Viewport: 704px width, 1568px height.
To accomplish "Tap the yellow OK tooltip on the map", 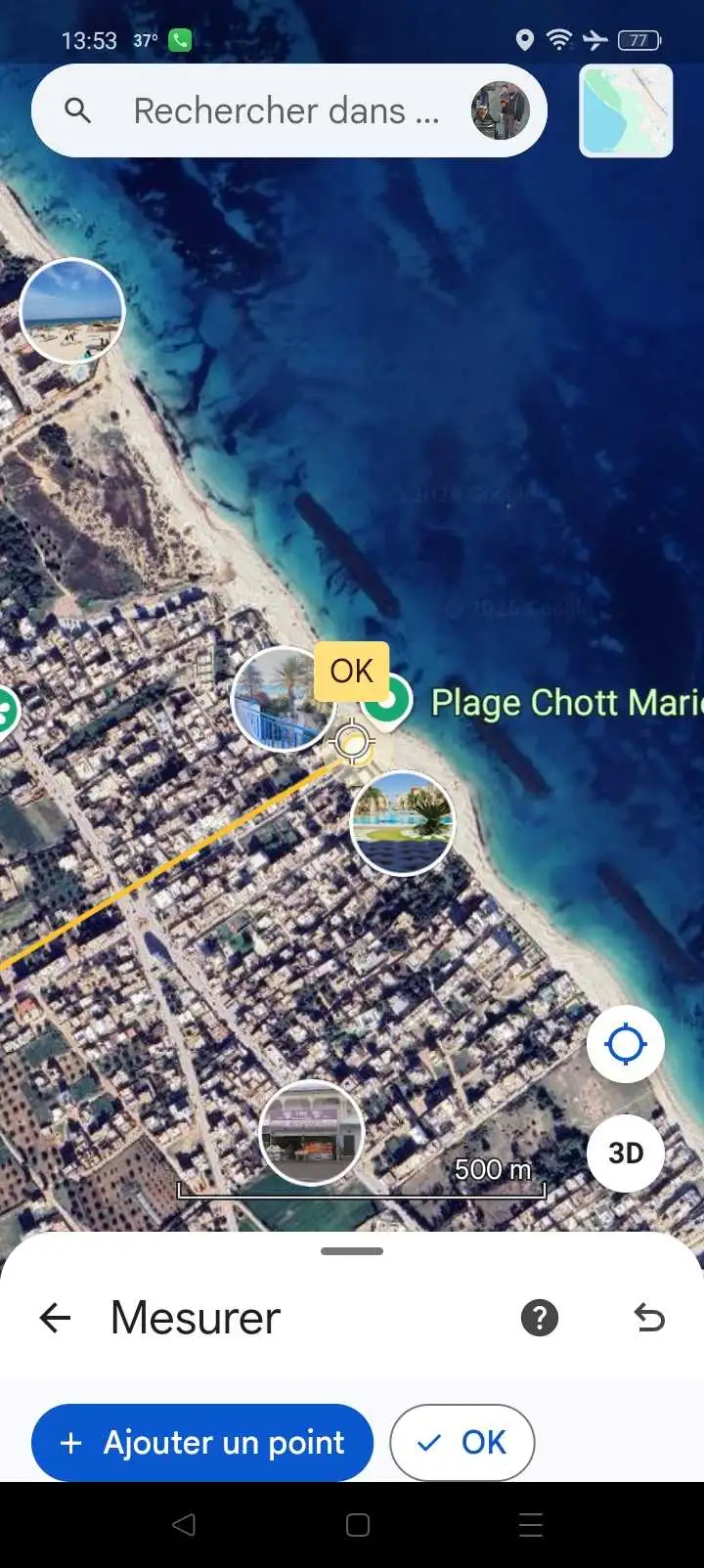I will [352, 671].
